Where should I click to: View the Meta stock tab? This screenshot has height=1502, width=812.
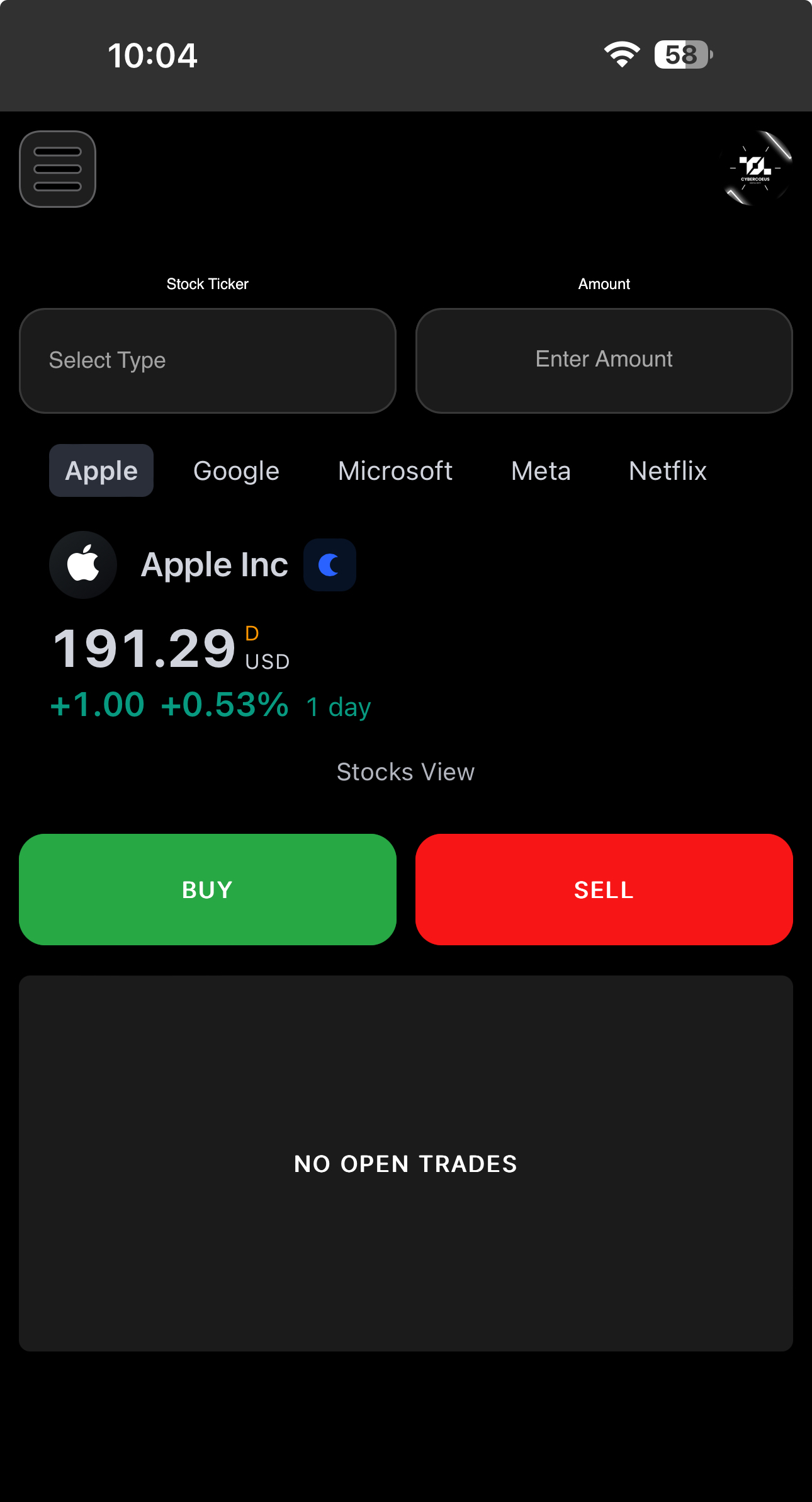541,470
